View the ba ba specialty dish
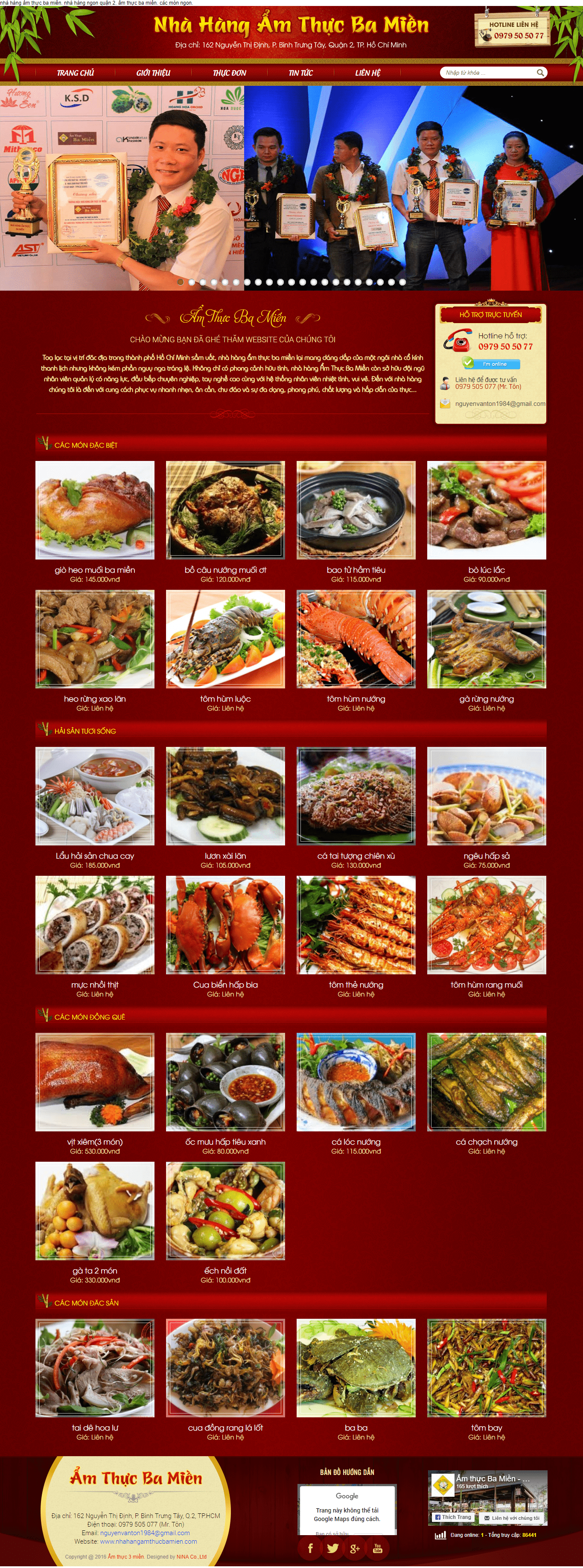 tap(356, 1368)
